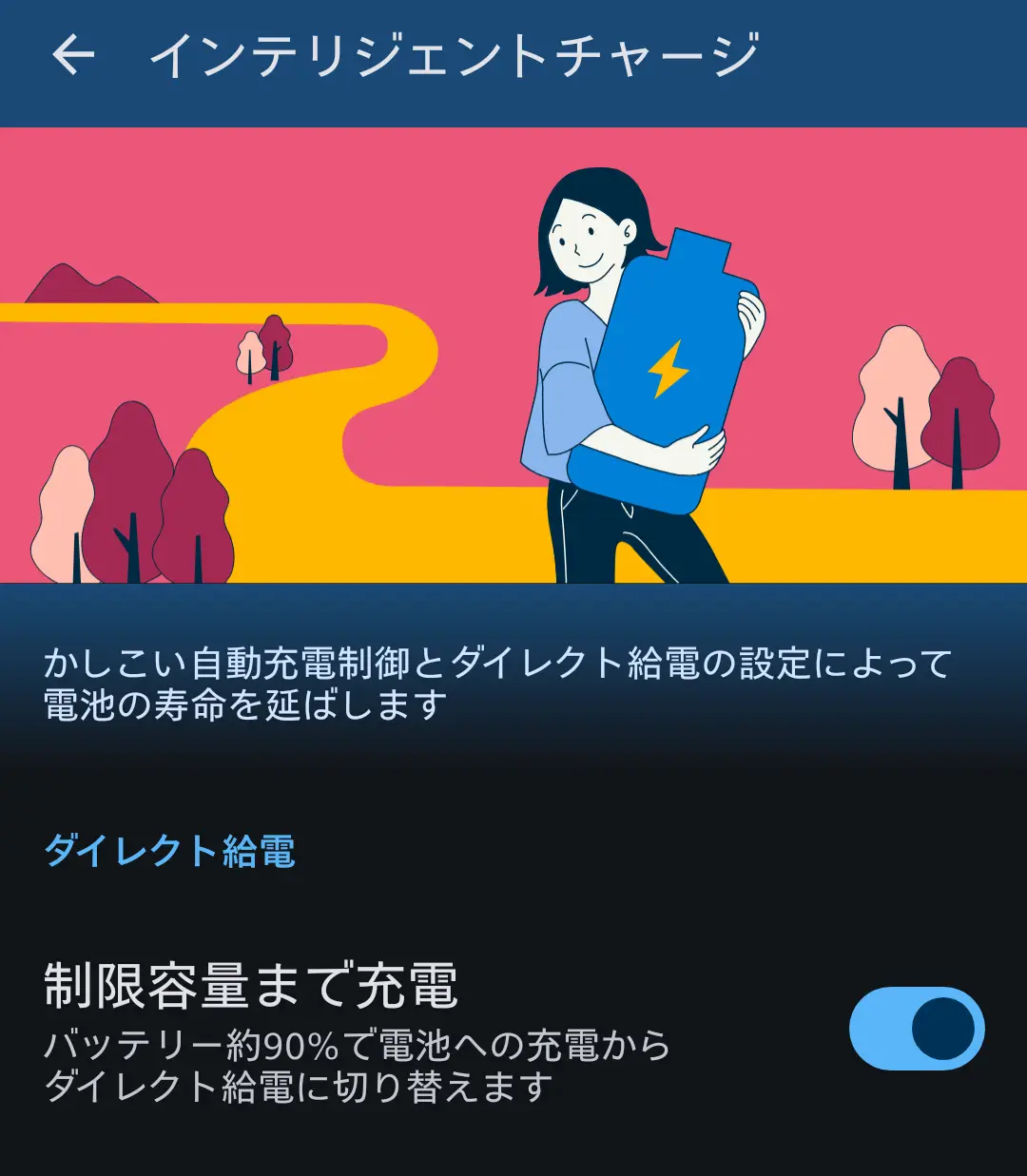Click the feature description paragraph below the image
Image resolution: width=1027 pixels, height=1176 pixels.
[x=494, y=677]
